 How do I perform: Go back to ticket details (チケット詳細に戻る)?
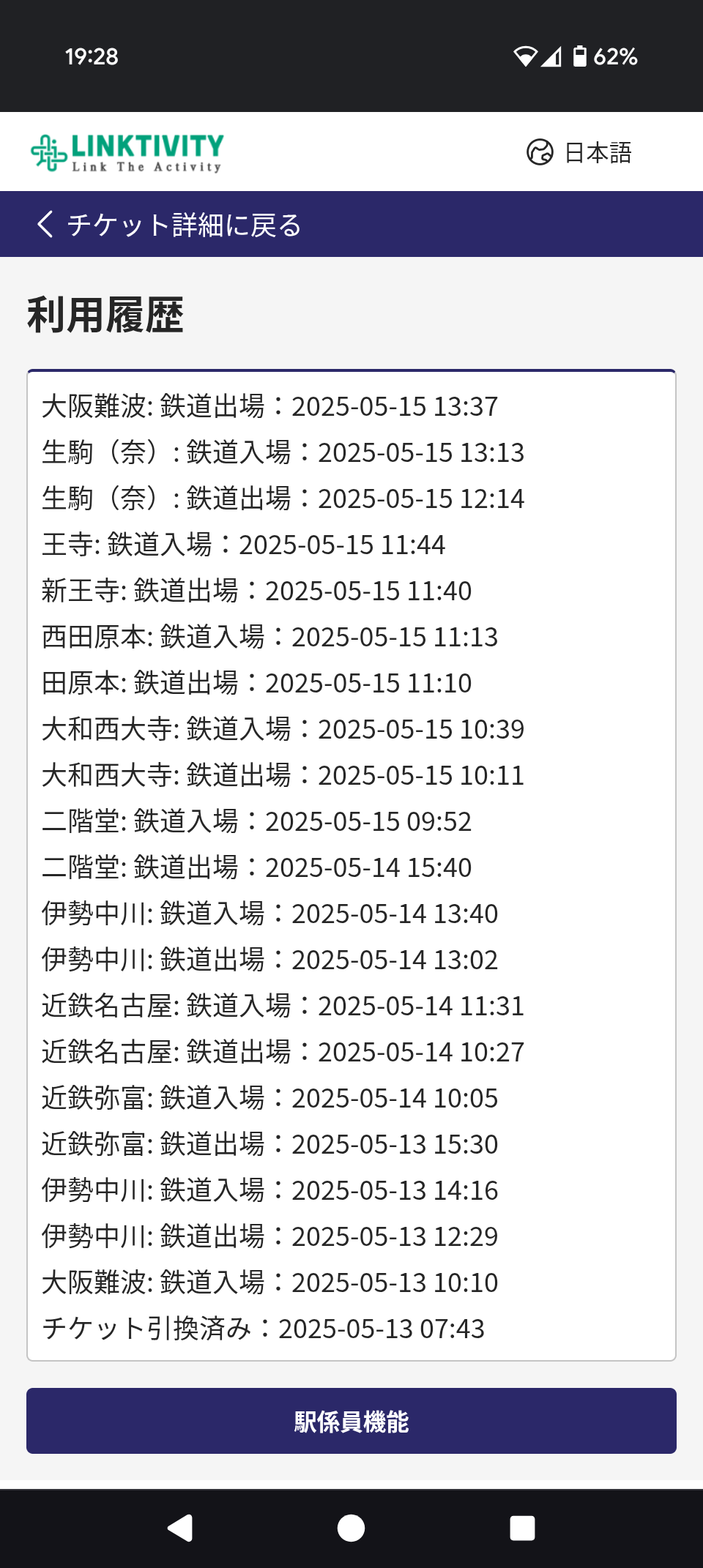click(169, 225)
